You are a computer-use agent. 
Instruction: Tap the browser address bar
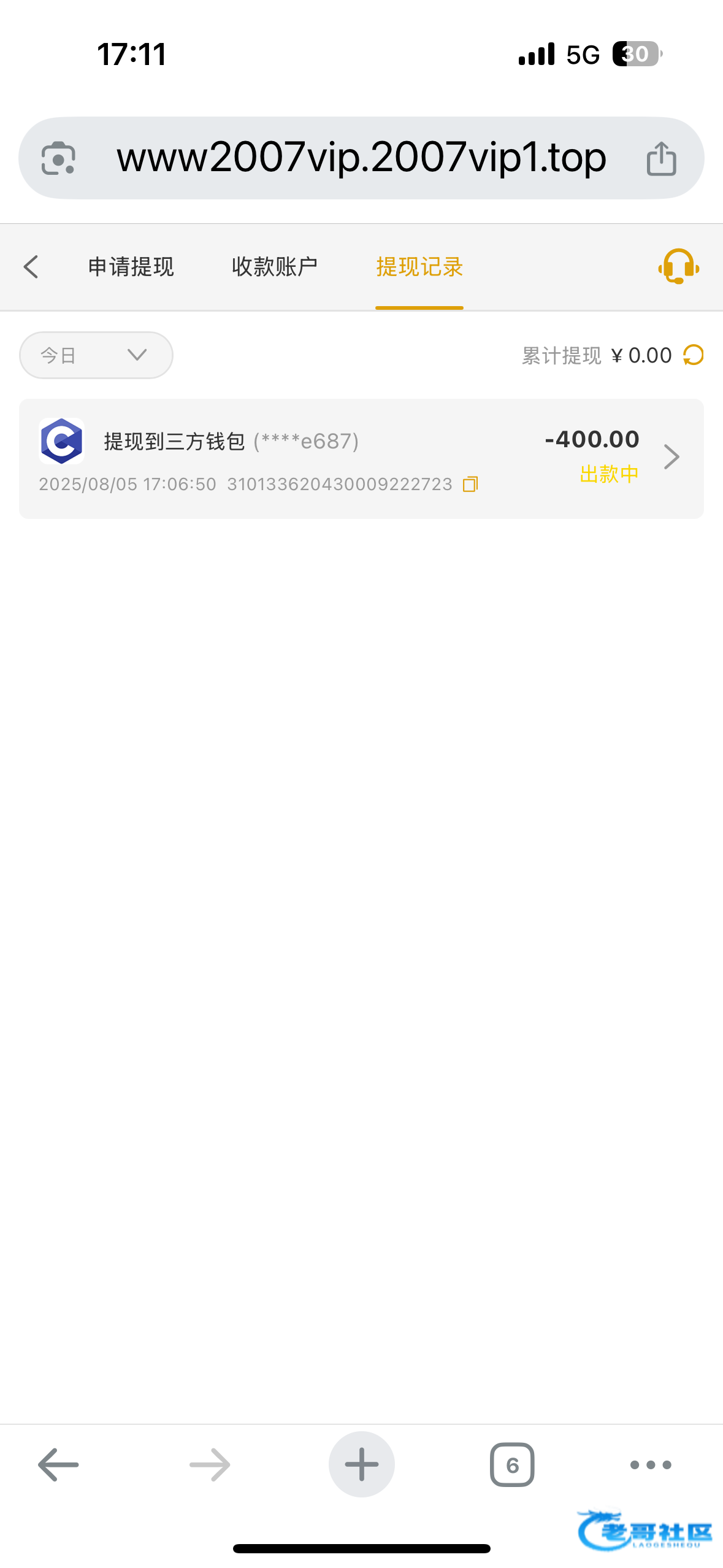pos(361,158)
